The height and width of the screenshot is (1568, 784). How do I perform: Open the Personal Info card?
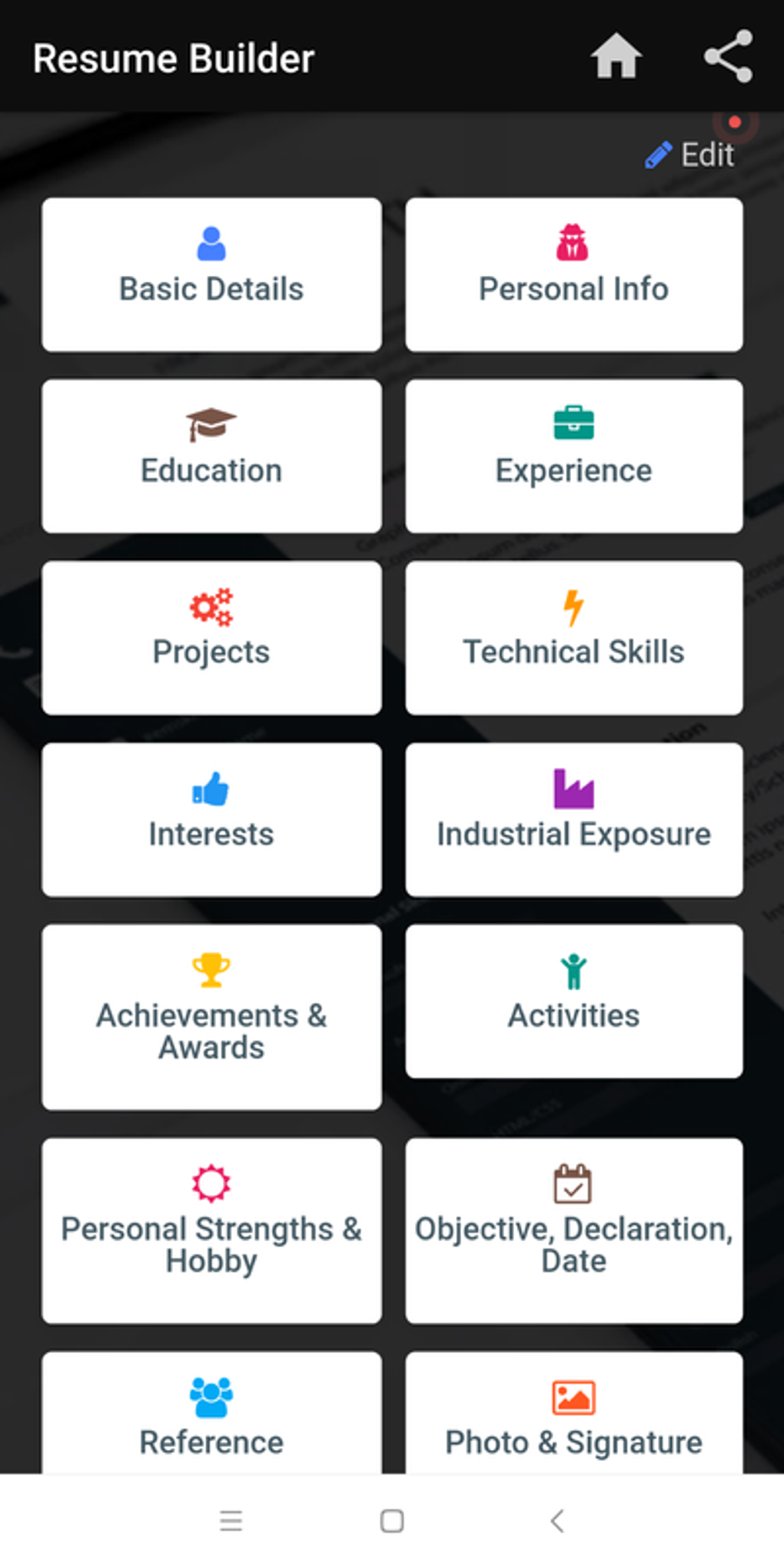click(x=574, y=275)
